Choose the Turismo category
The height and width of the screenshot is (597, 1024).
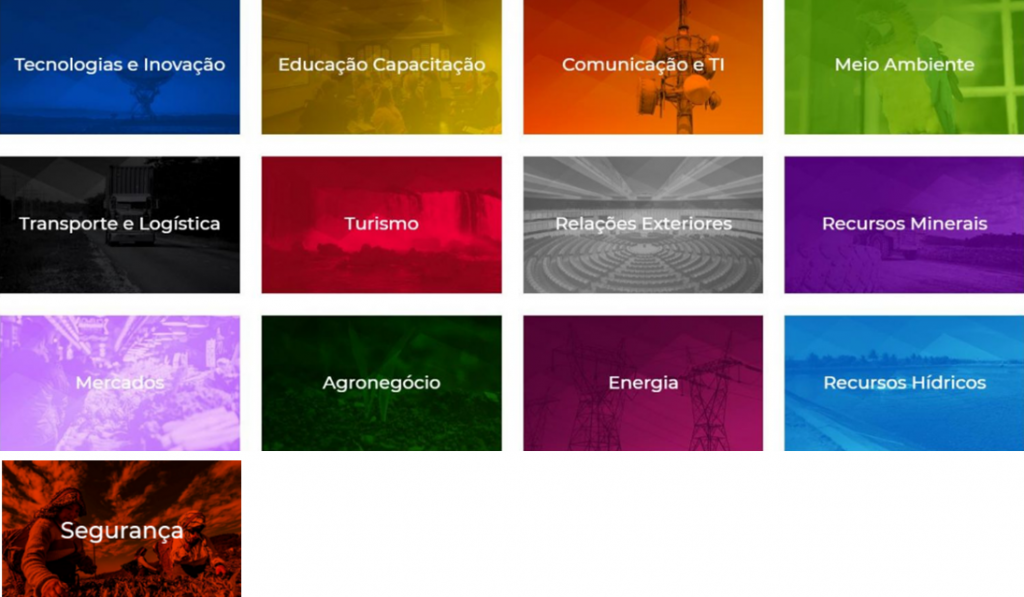381,224
